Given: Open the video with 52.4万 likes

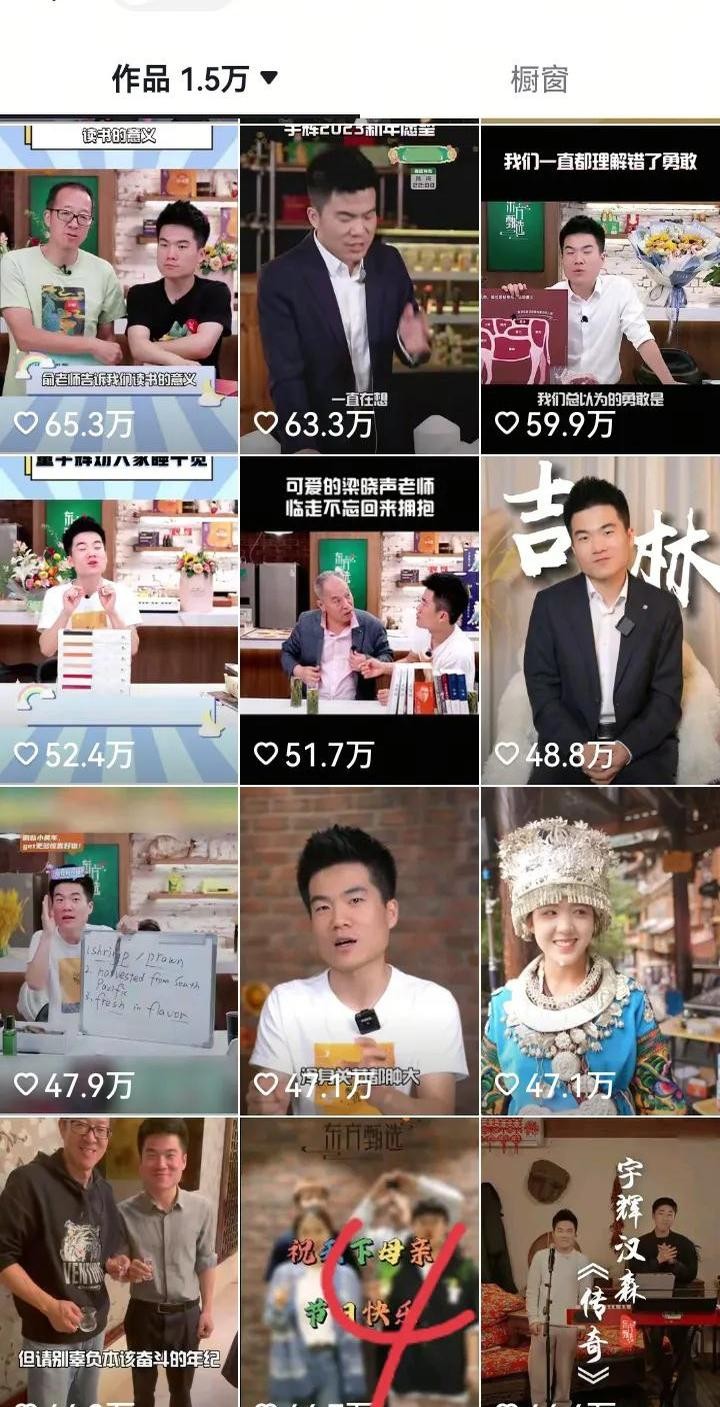Looking at the screenshot, I should [x=119, y=620].
